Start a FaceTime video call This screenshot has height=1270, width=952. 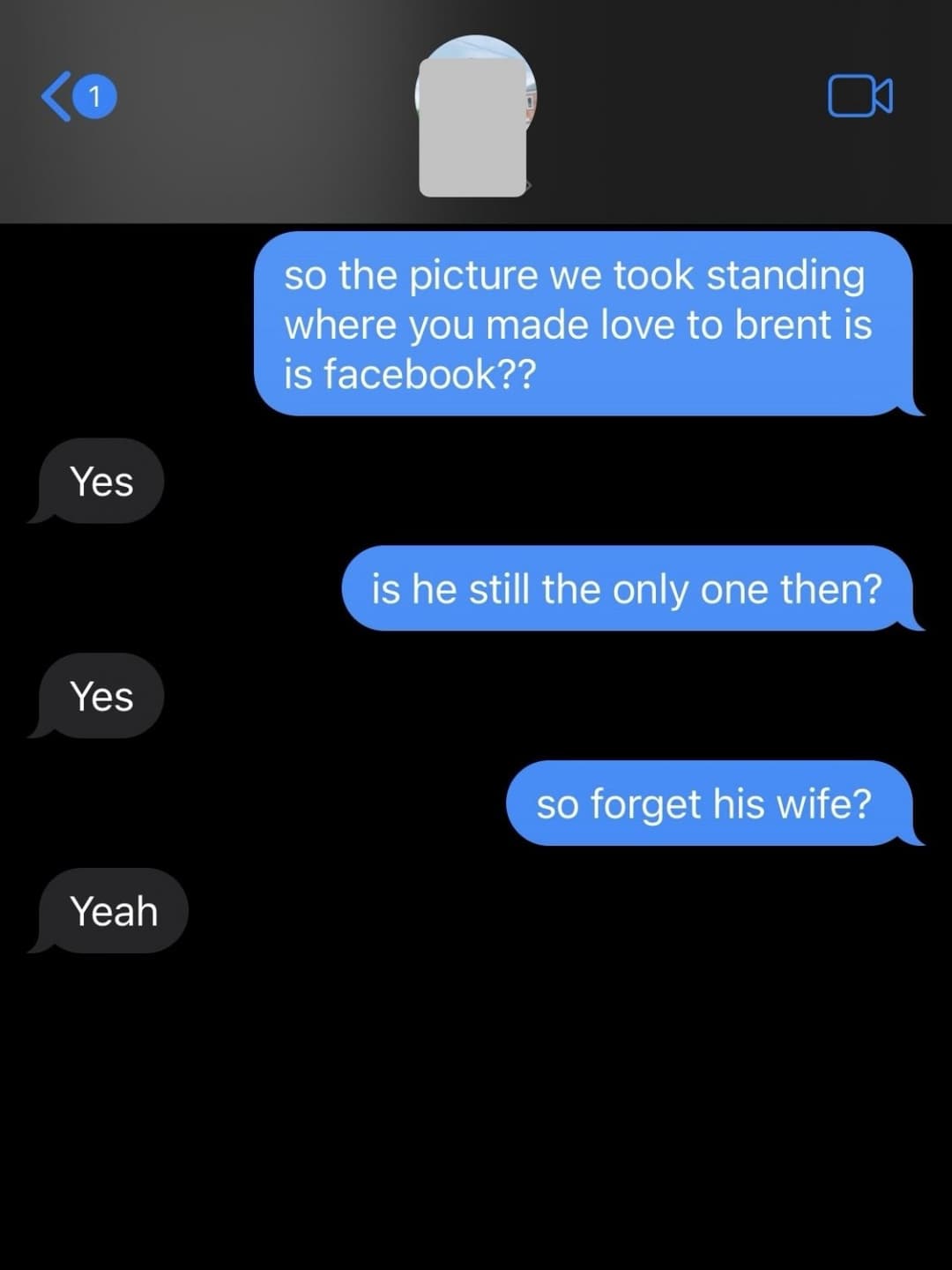click(x=859, y=96)
